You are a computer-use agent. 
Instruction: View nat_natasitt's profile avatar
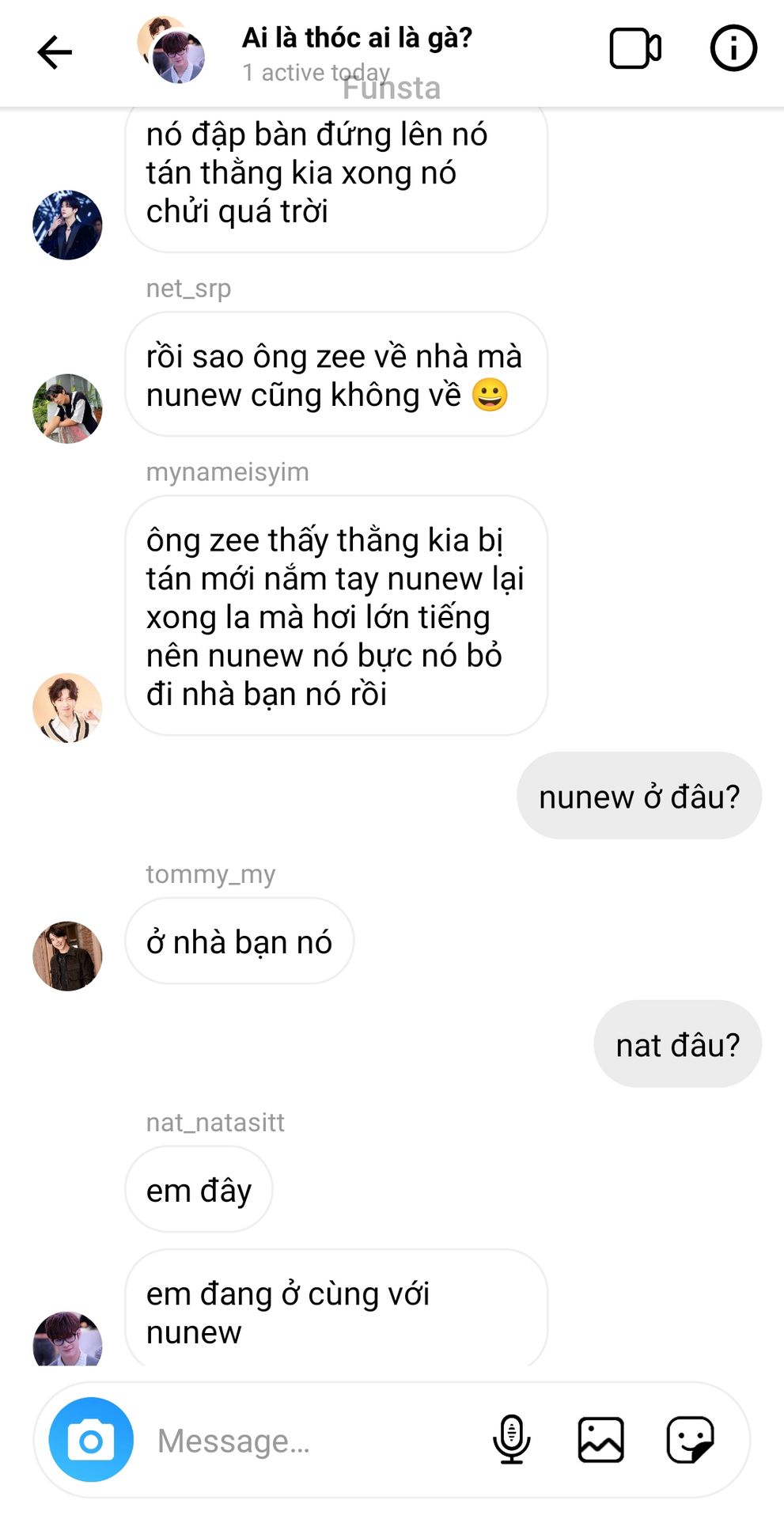point(67,1340)
